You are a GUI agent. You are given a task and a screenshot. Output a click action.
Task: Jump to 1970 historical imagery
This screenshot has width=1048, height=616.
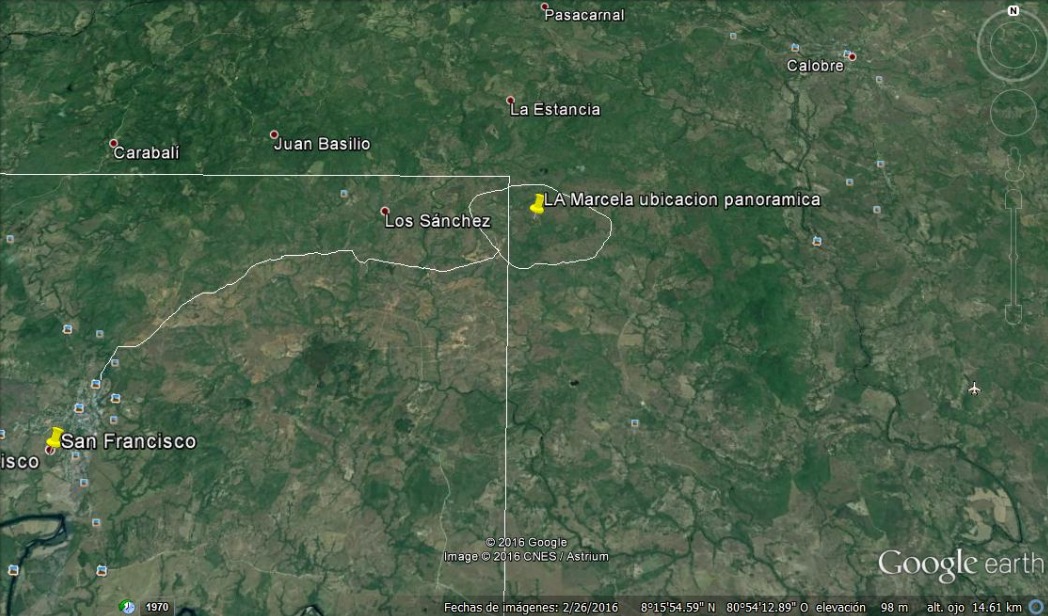(157, 607)
